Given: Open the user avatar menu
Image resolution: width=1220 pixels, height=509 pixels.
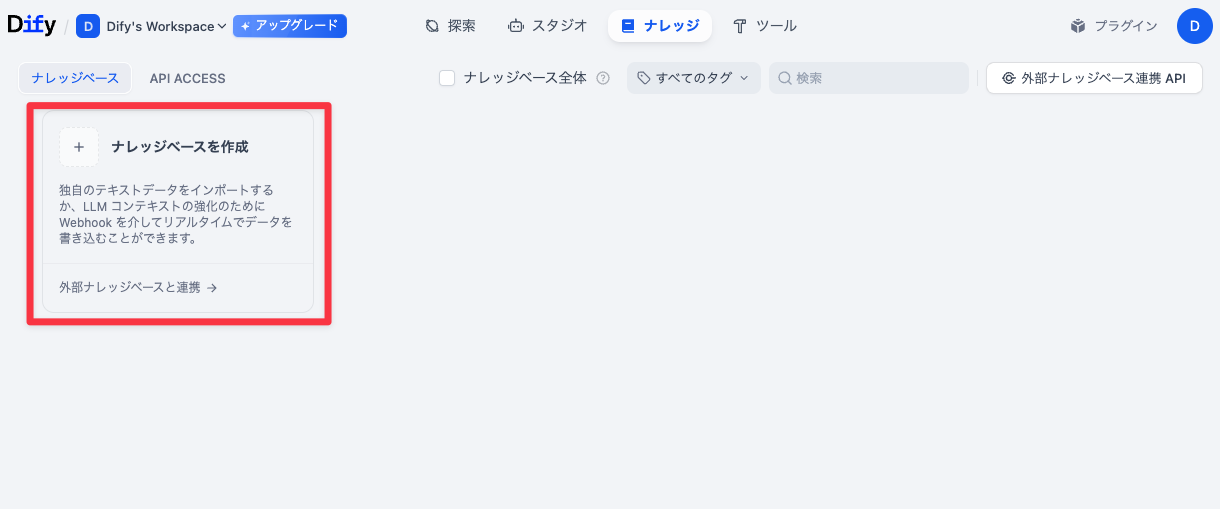Looking at the screenshot, I should 1194,26.
